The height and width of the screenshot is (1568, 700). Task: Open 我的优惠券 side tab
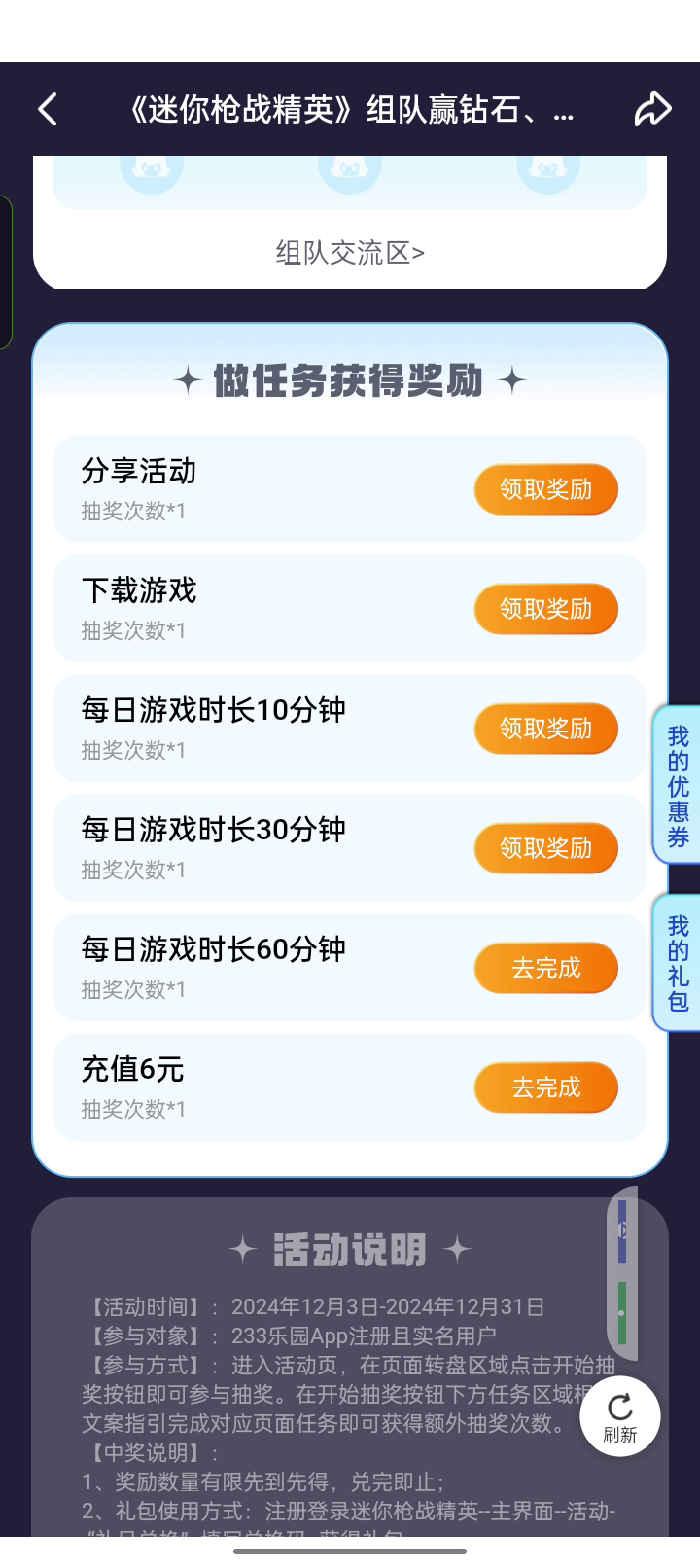[678, 786]
